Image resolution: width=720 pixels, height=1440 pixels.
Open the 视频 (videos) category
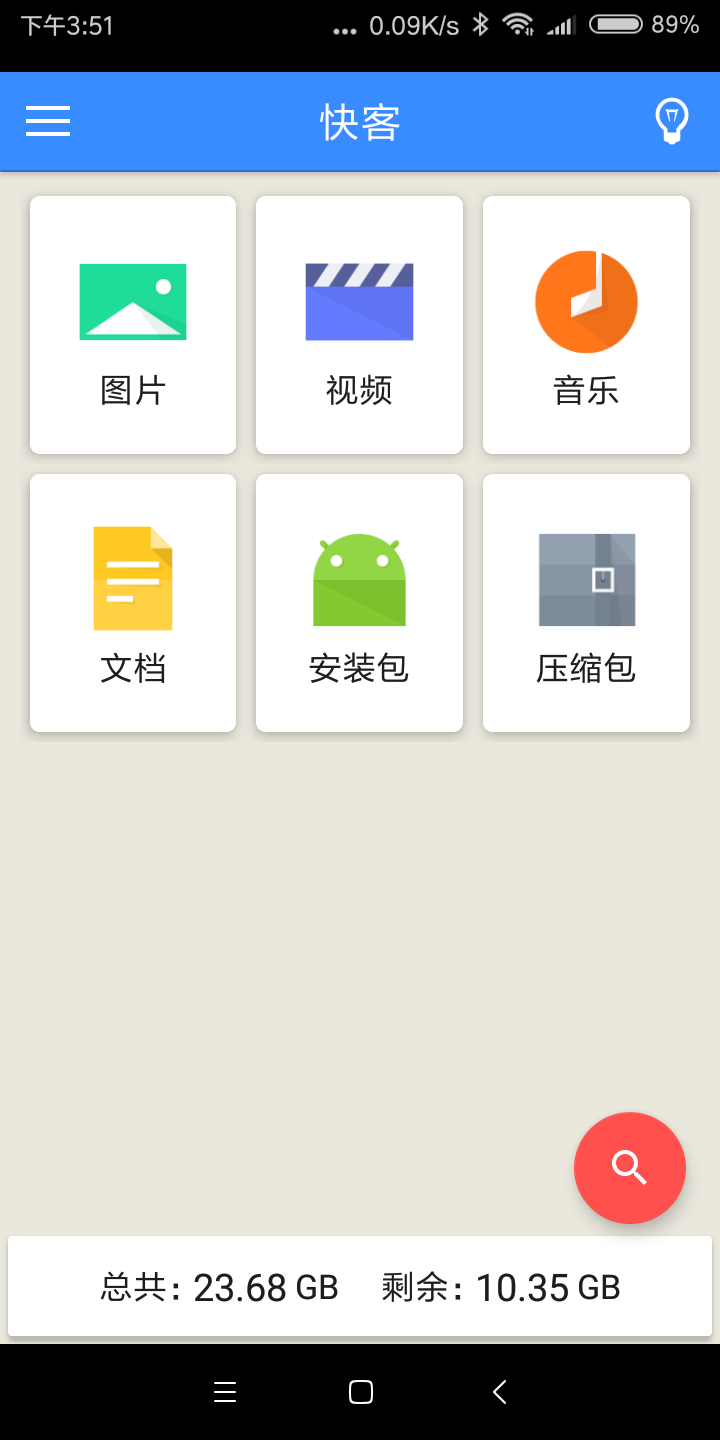[359, 325]
